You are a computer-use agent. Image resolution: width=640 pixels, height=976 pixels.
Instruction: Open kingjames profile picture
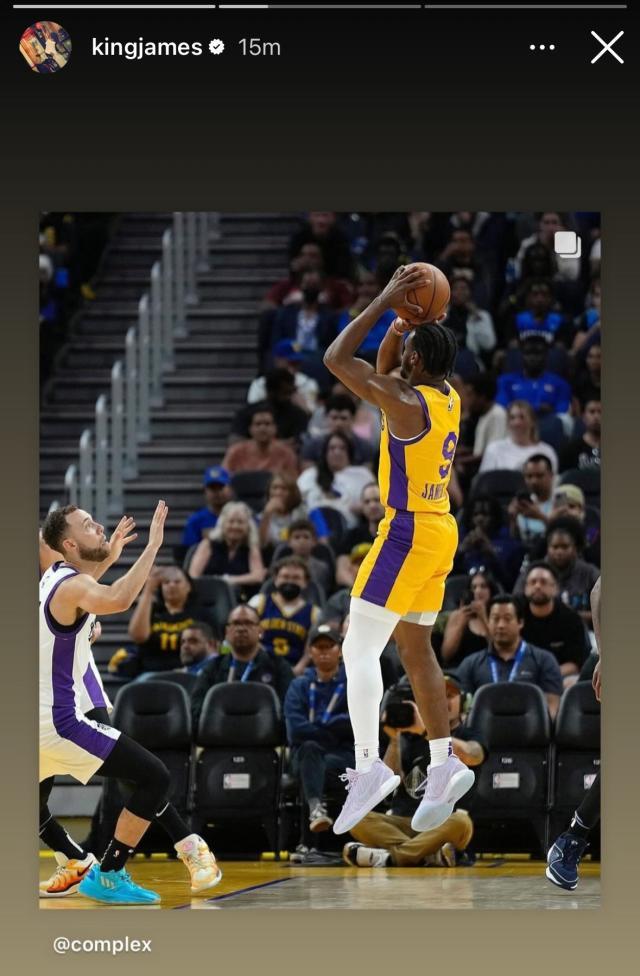45,47
